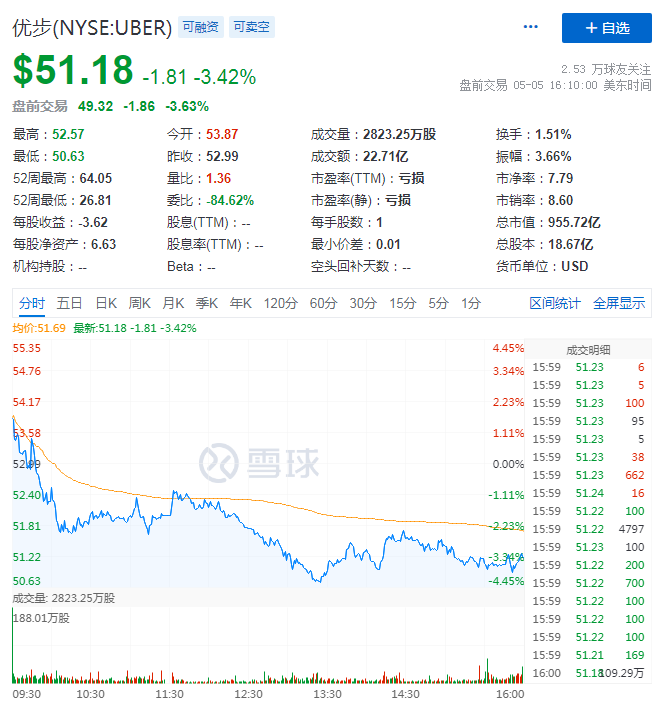Tap the 可融资 tag
This screenshot has width=664, height=710.
click(x=201, y=27)
